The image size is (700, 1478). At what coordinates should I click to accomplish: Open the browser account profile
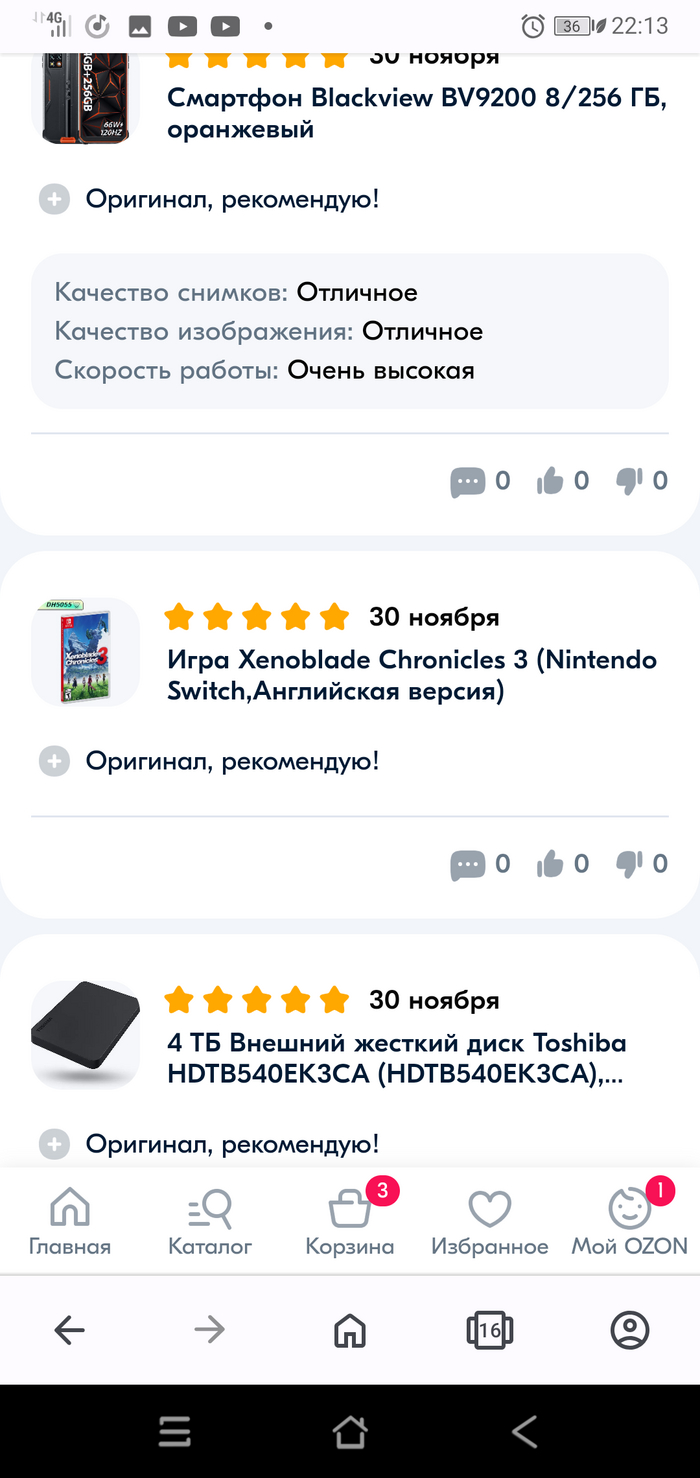(629, 1330)
